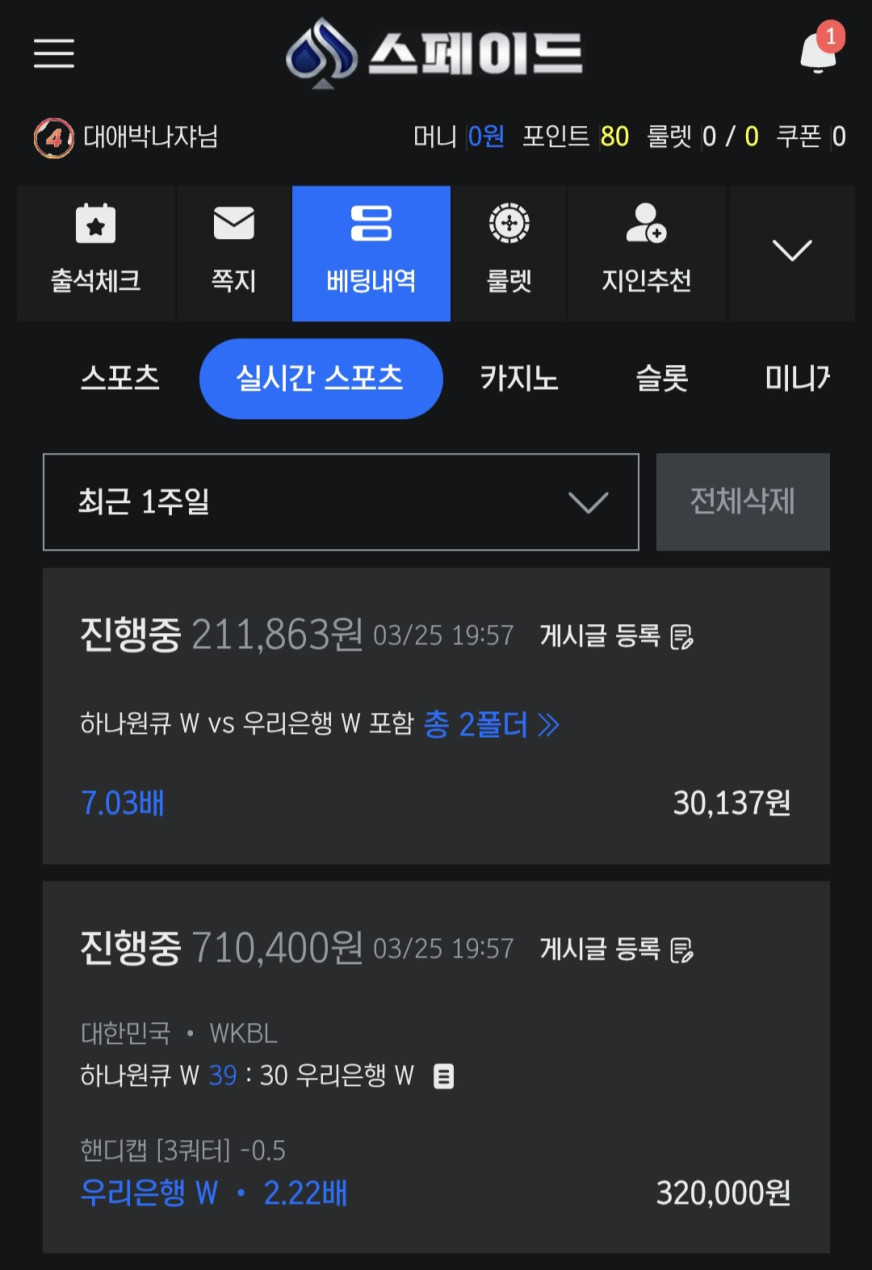Open the notifications bell
Screen dimensions: 872x1270
coord(818,52)
